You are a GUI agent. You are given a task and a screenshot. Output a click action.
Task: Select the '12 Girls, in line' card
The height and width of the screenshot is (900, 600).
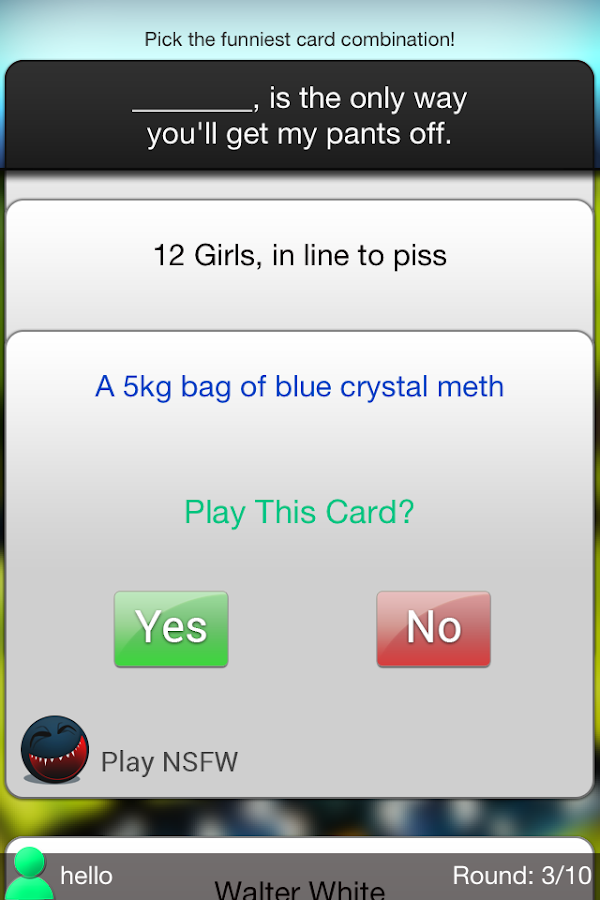pyautogui.click(x=300, y=256)
